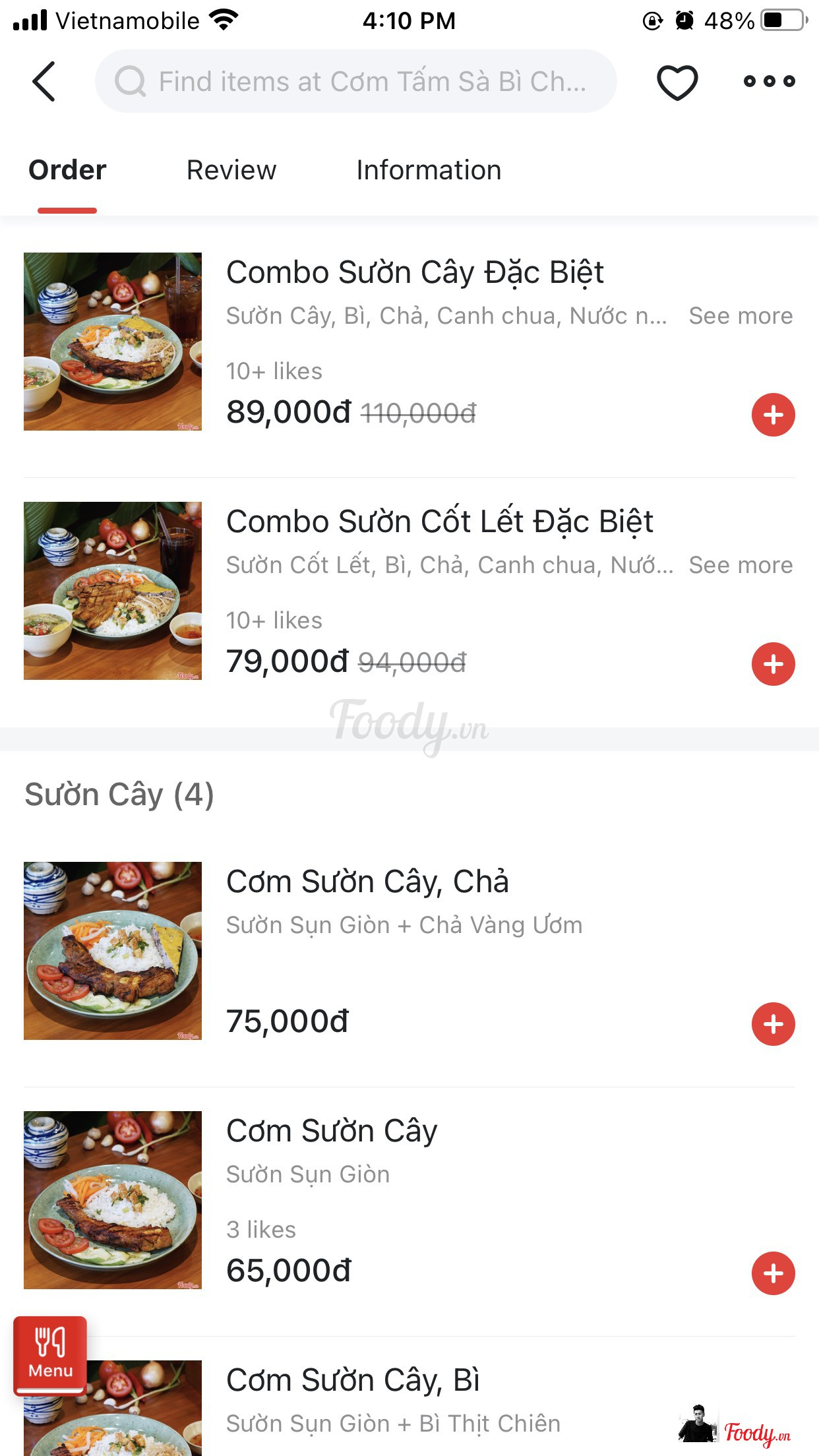Open the three-dot overflow menu

click(769, 82)
